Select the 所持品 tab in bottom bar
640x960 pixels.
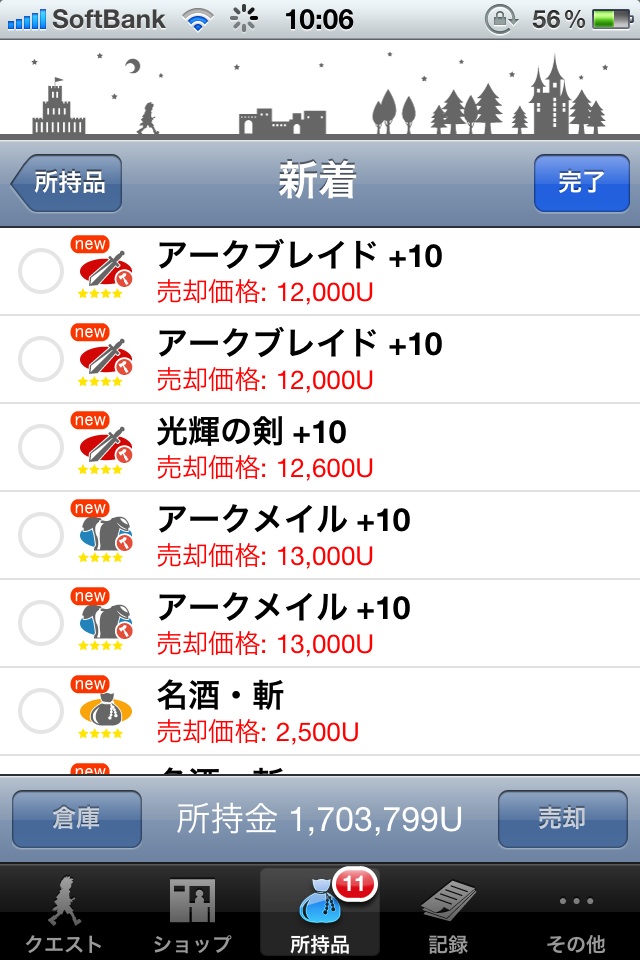click(x=320, y=912)
